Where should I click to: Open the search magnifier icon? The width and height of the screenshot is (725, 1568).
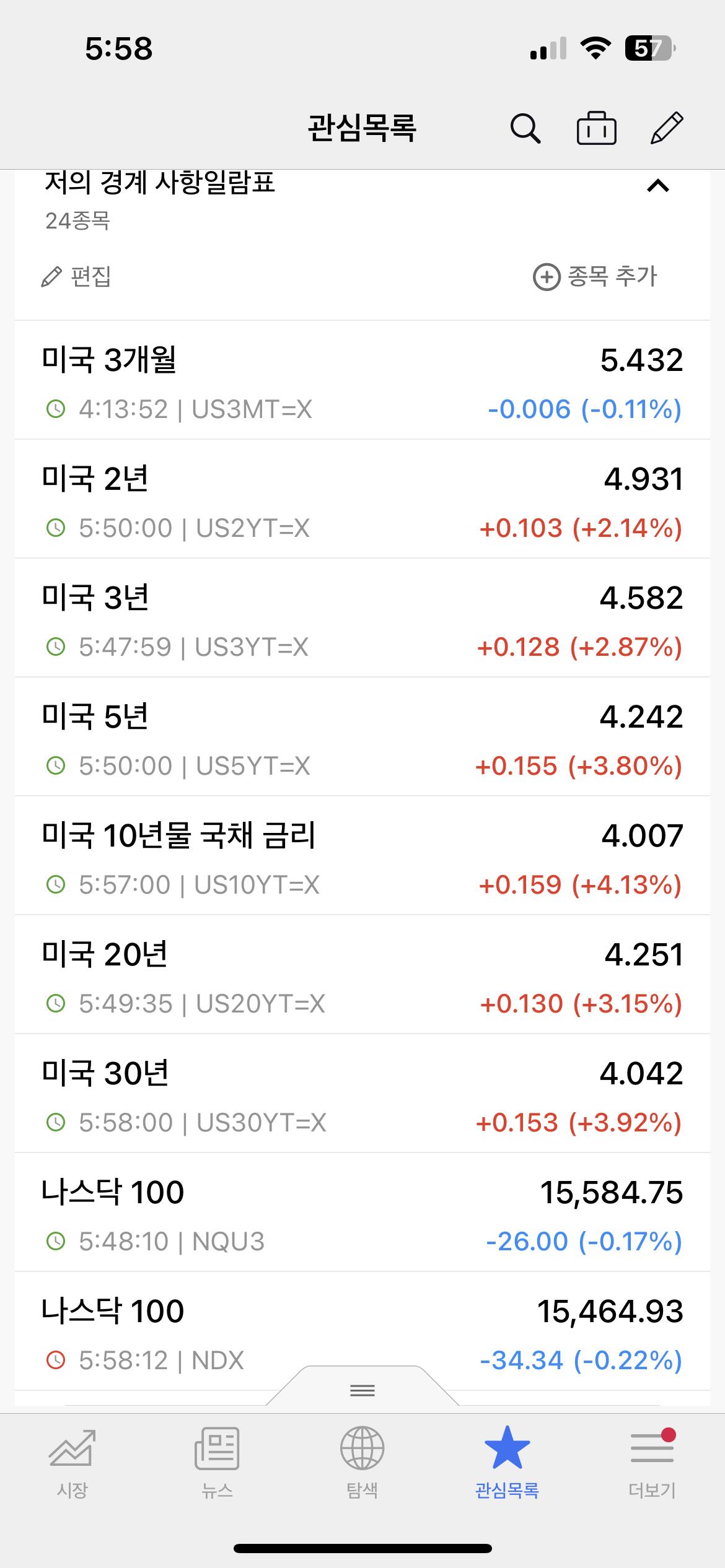pyautogui.click(x=525, y=128)
